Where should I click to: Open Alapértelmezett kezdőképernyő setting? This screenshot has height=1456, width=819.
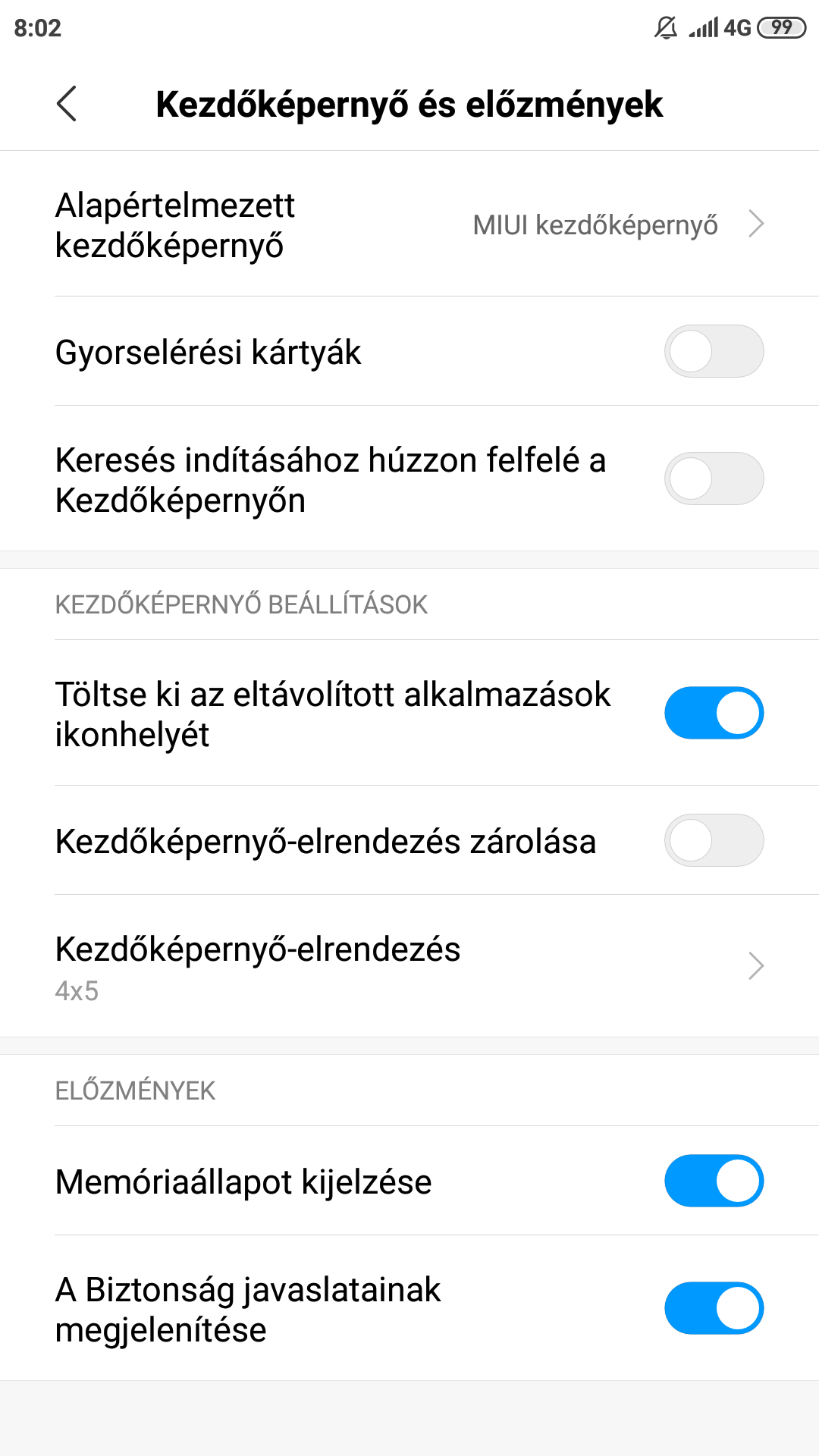(x=409, y=224)
